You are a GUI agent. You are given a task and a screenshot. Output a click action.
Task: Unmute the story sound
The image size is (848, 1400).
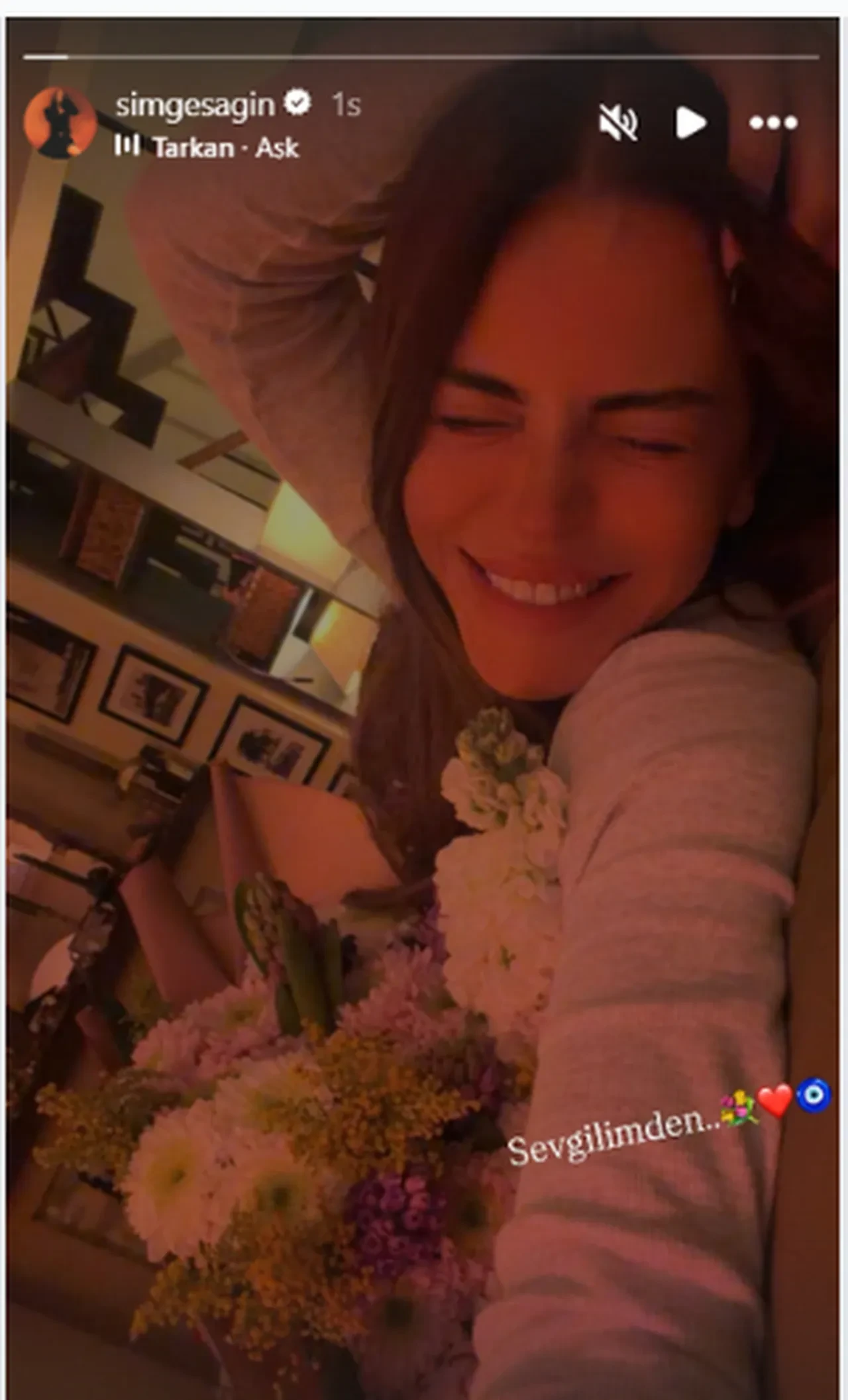618,123
